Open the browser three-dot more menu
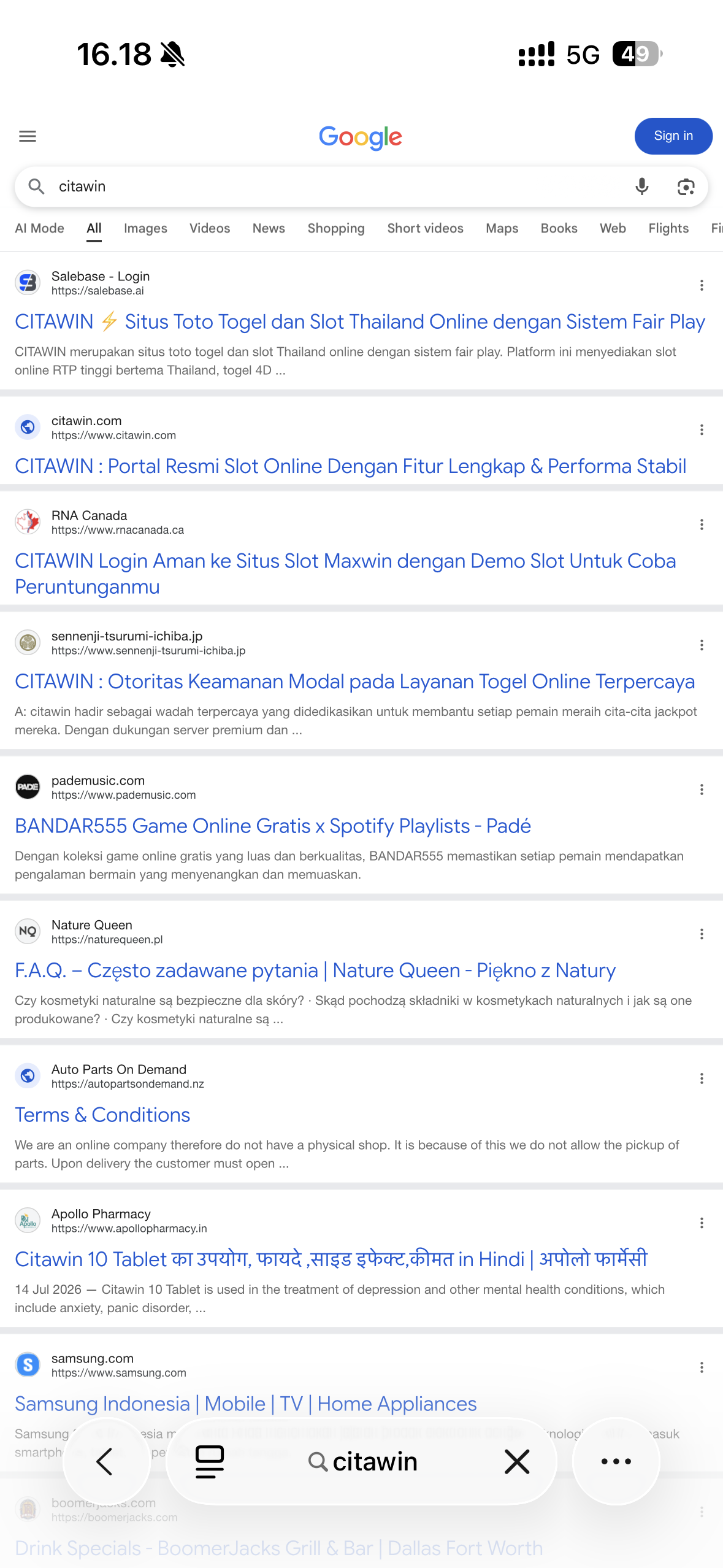Image resolution: width=723 pixels, height=1568 pixels. pyautogui.click(x=616, y=1461)
